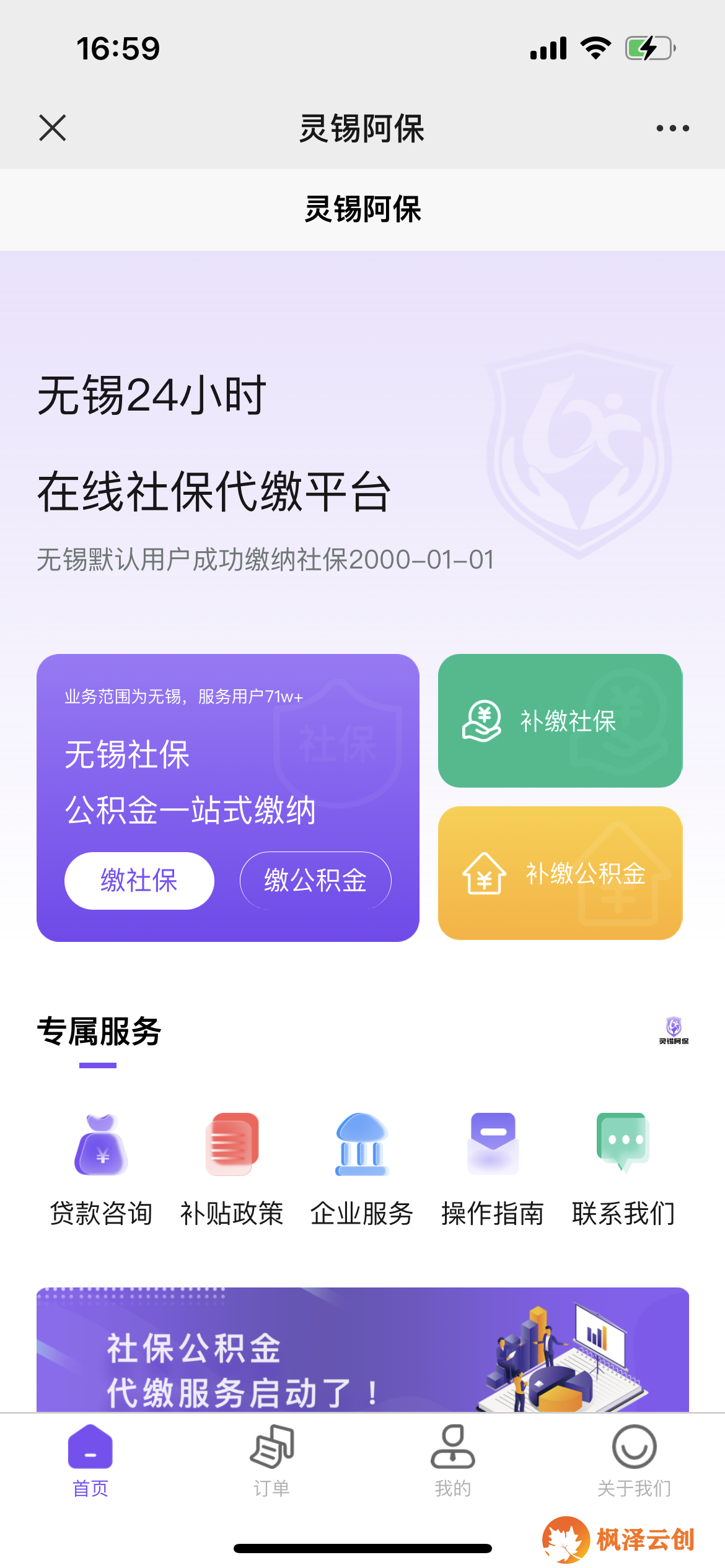
Task: View 补贴政策
Action: [232, 1168]
